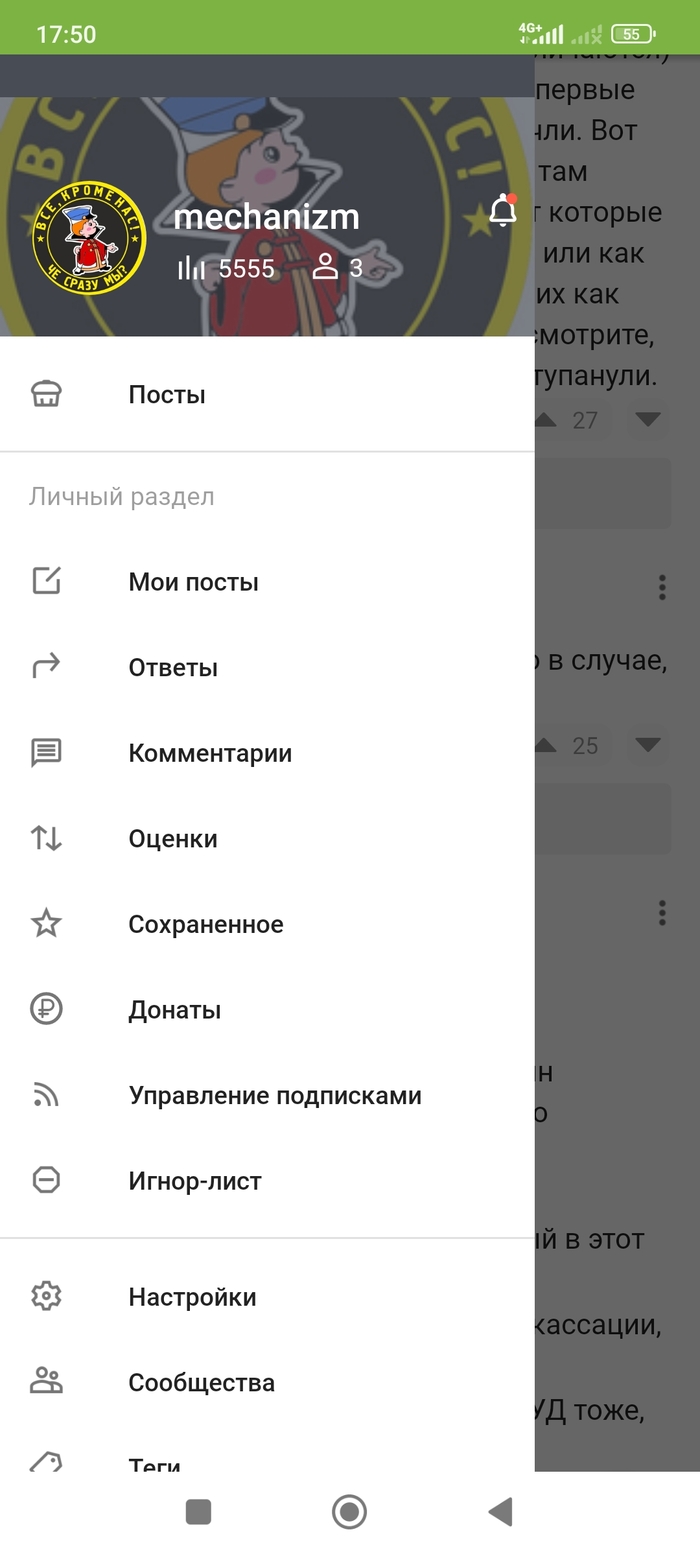Viewport: 700px width, 1556px height.
Task: Open Мои посты
Action: coord(193,582)
